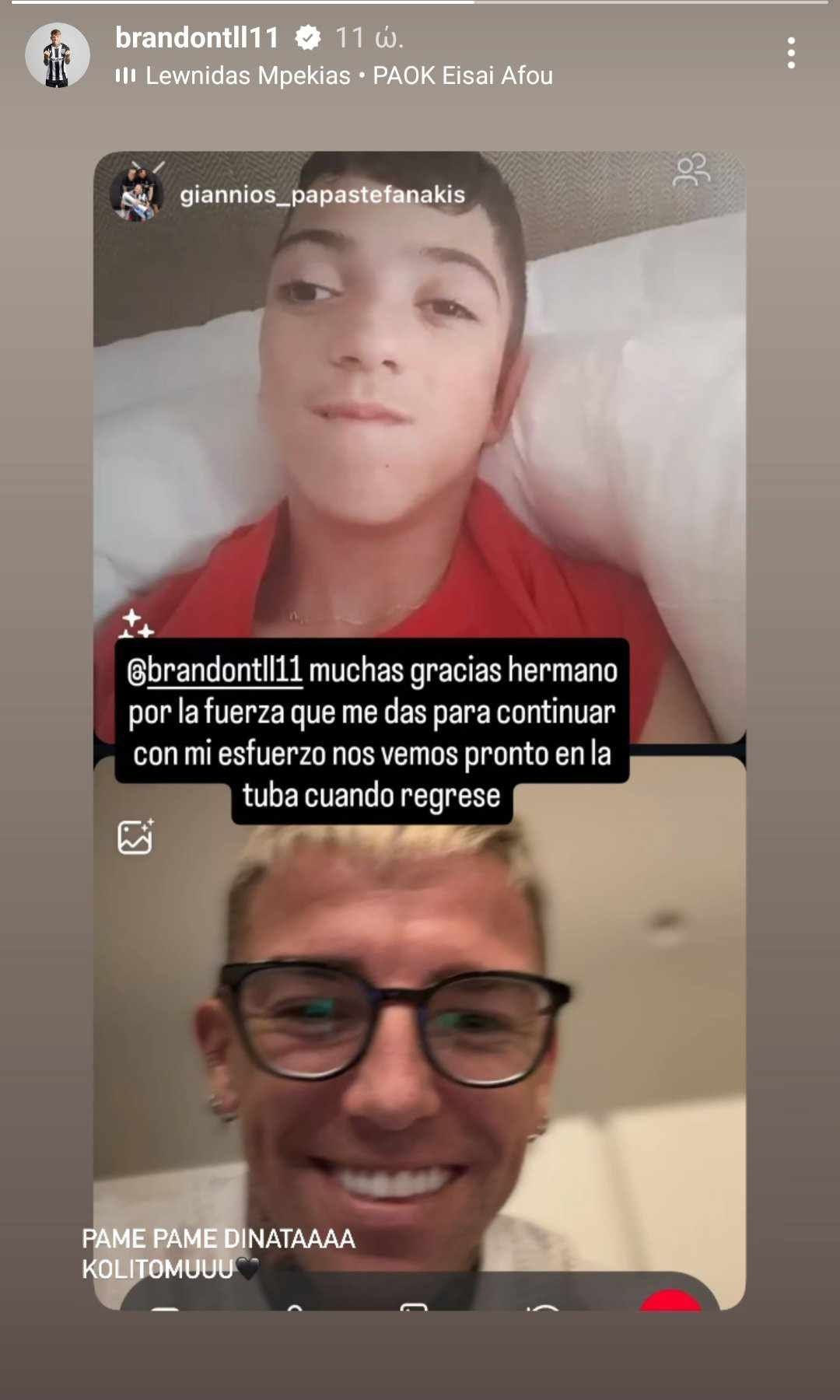Open the story overflow menu
Image resolution: width=840 pixels, height=1400 pixels.
tap(791, 53)
